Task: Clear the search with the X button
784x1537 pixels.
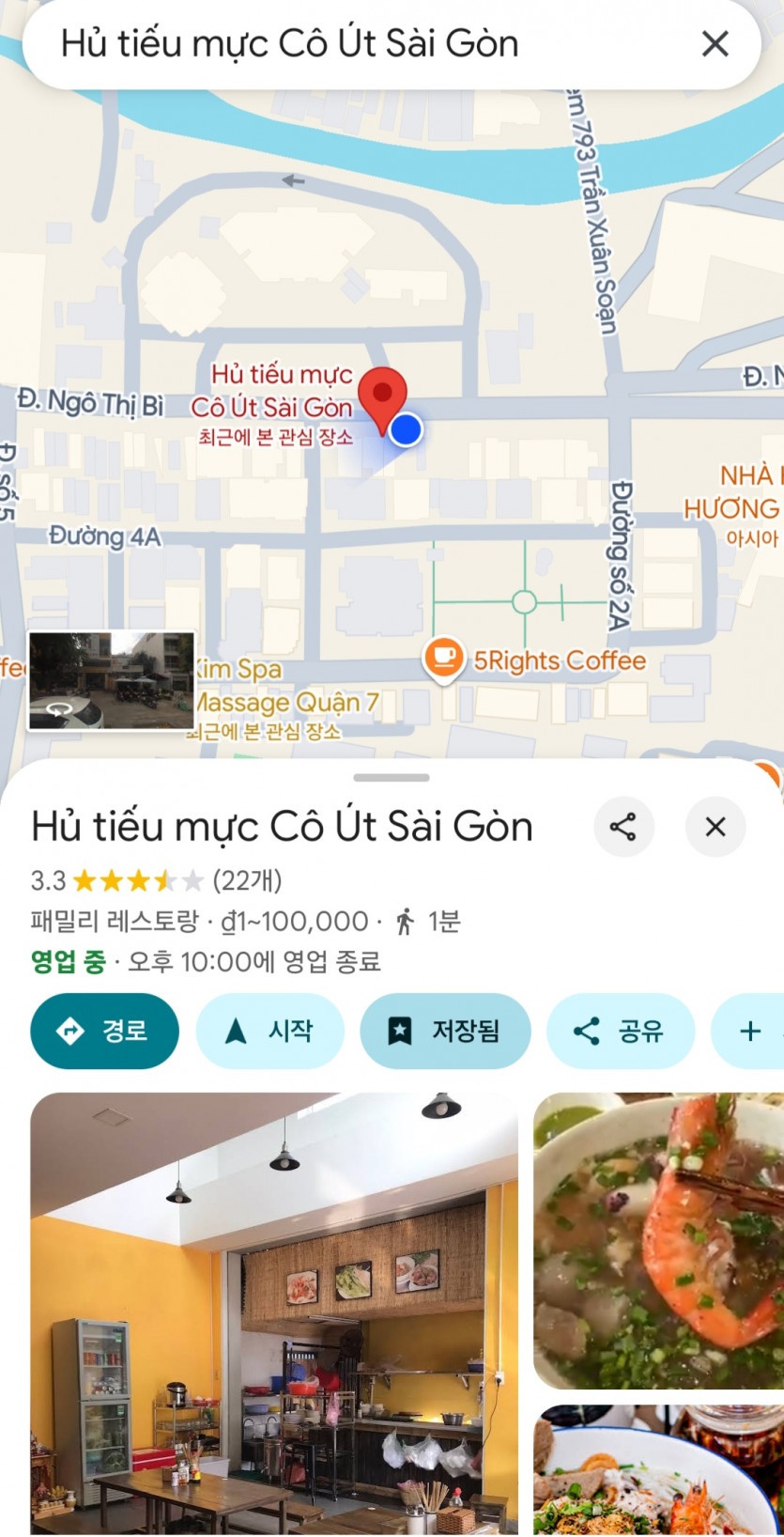Action: coord(715,43)
